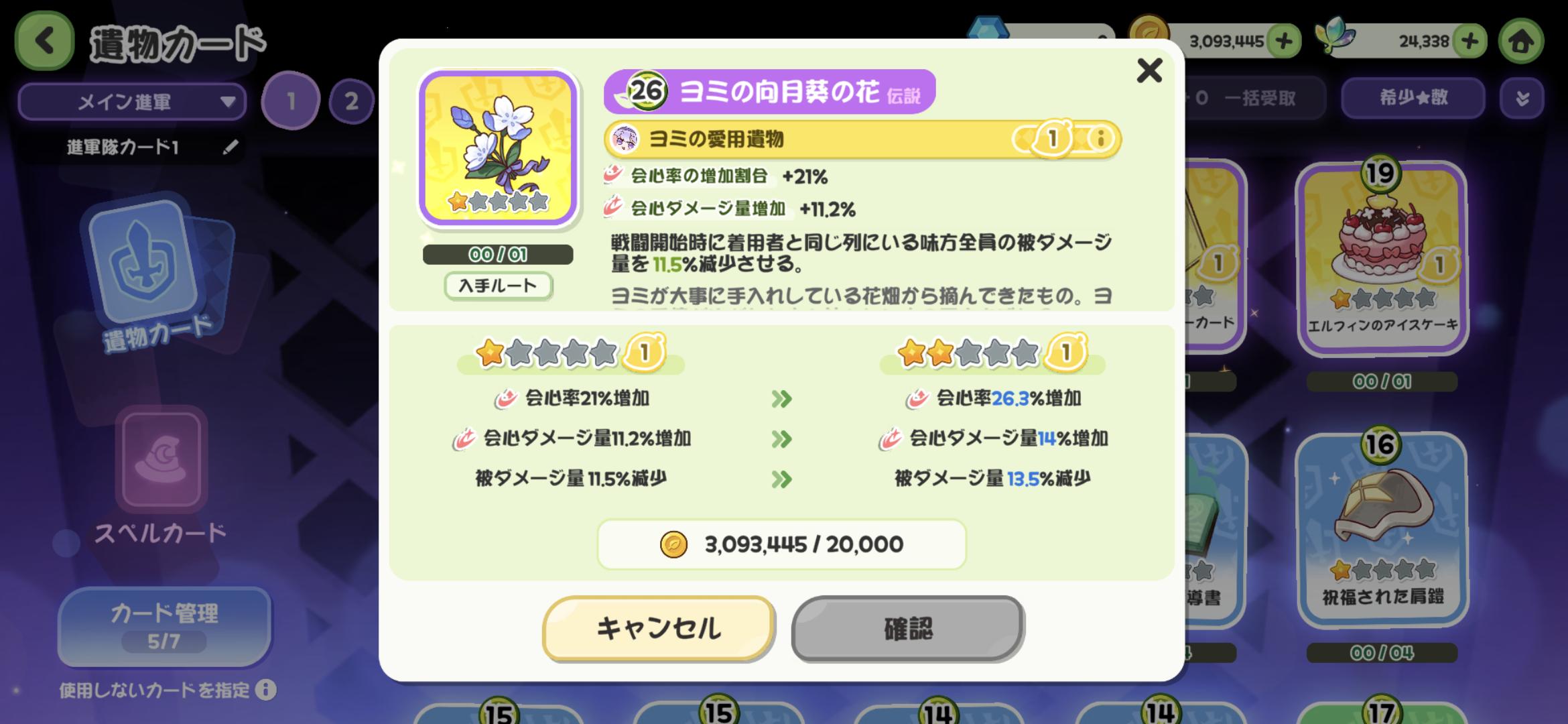The height and width of the screenshot is (724, 1568).
Task: Select deck slot 1
Action: [291, 101]
